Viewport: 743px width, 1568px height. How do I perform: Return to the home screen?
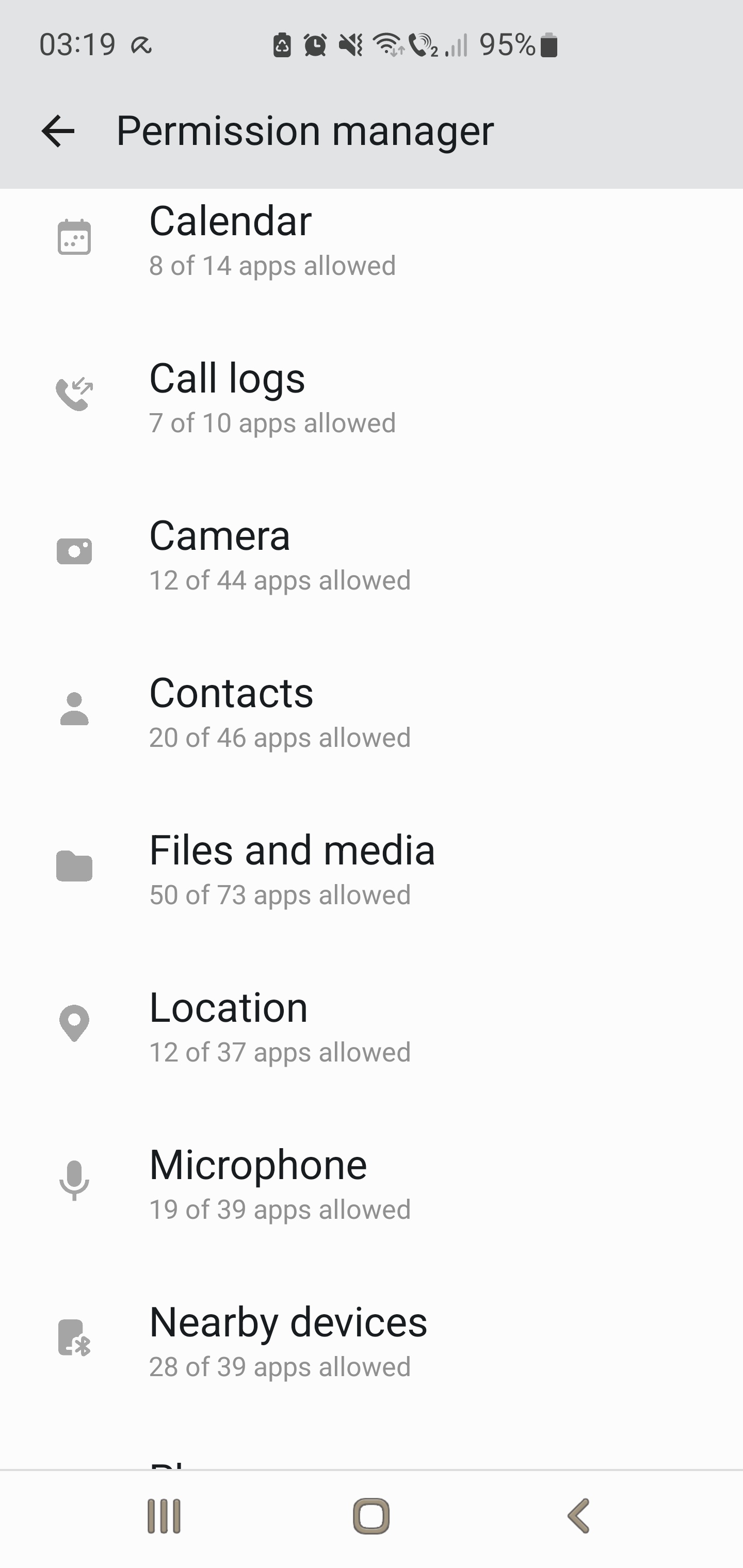[x=371, y=1516]
